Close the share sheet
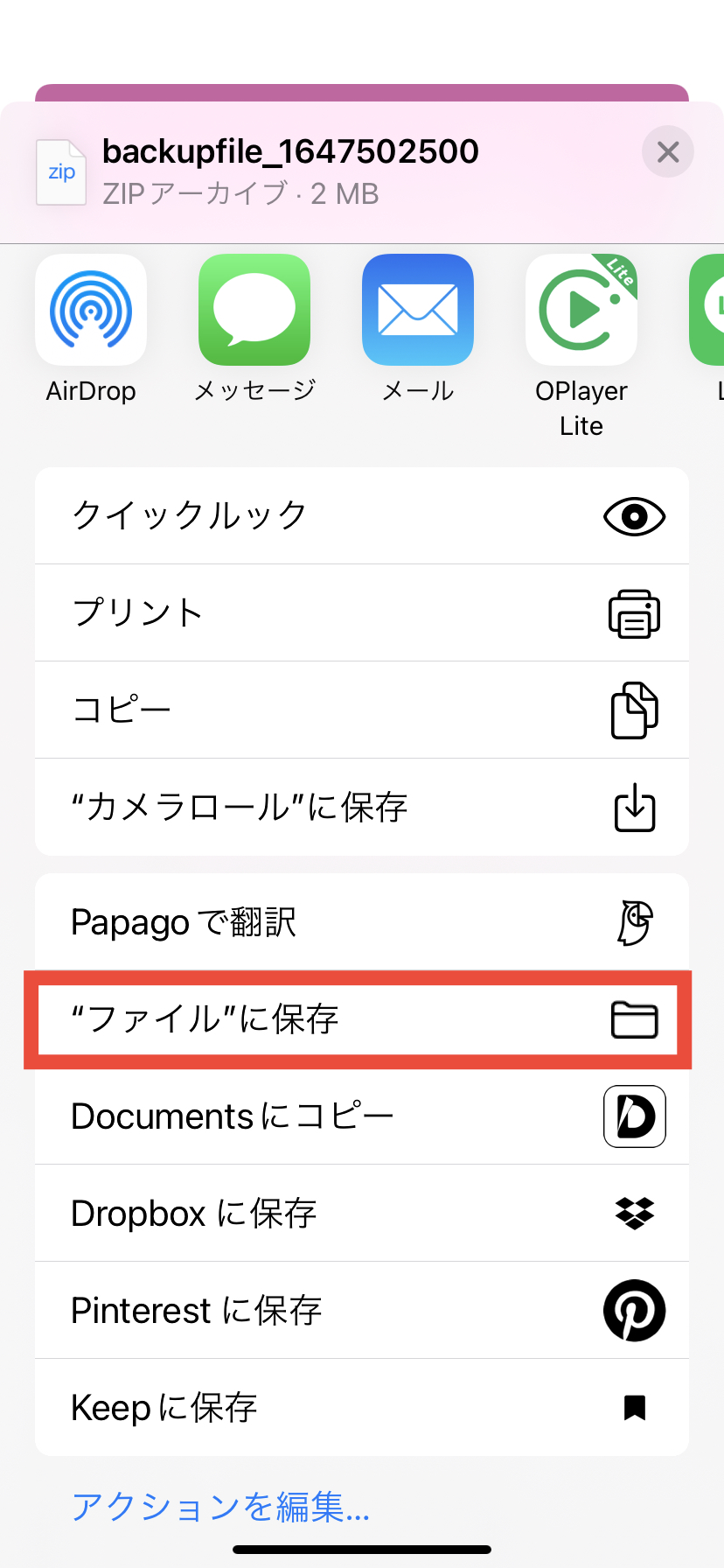This screenshot has height=1568, width=724. (667, 152)
